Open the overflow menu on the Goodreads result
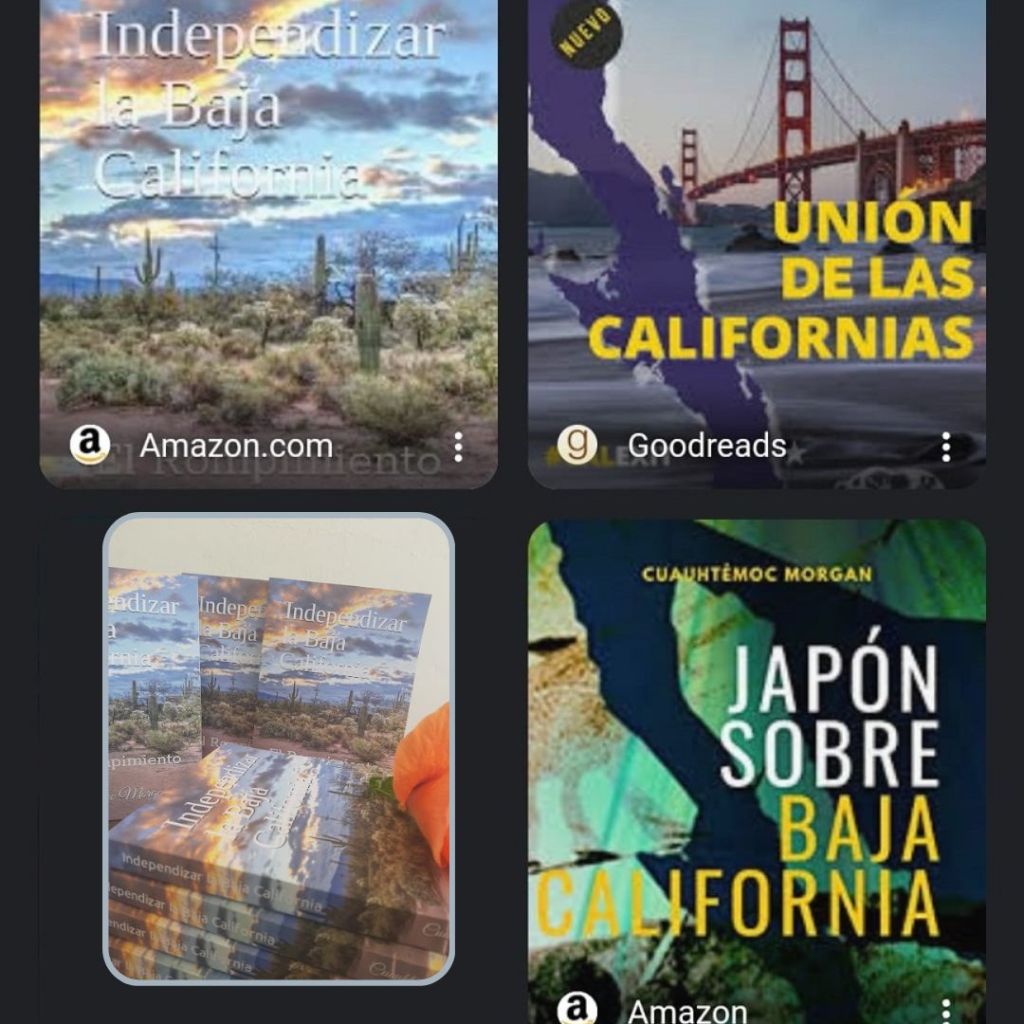The width and height of the screenshot is (1024, 1024). (945, 447)
